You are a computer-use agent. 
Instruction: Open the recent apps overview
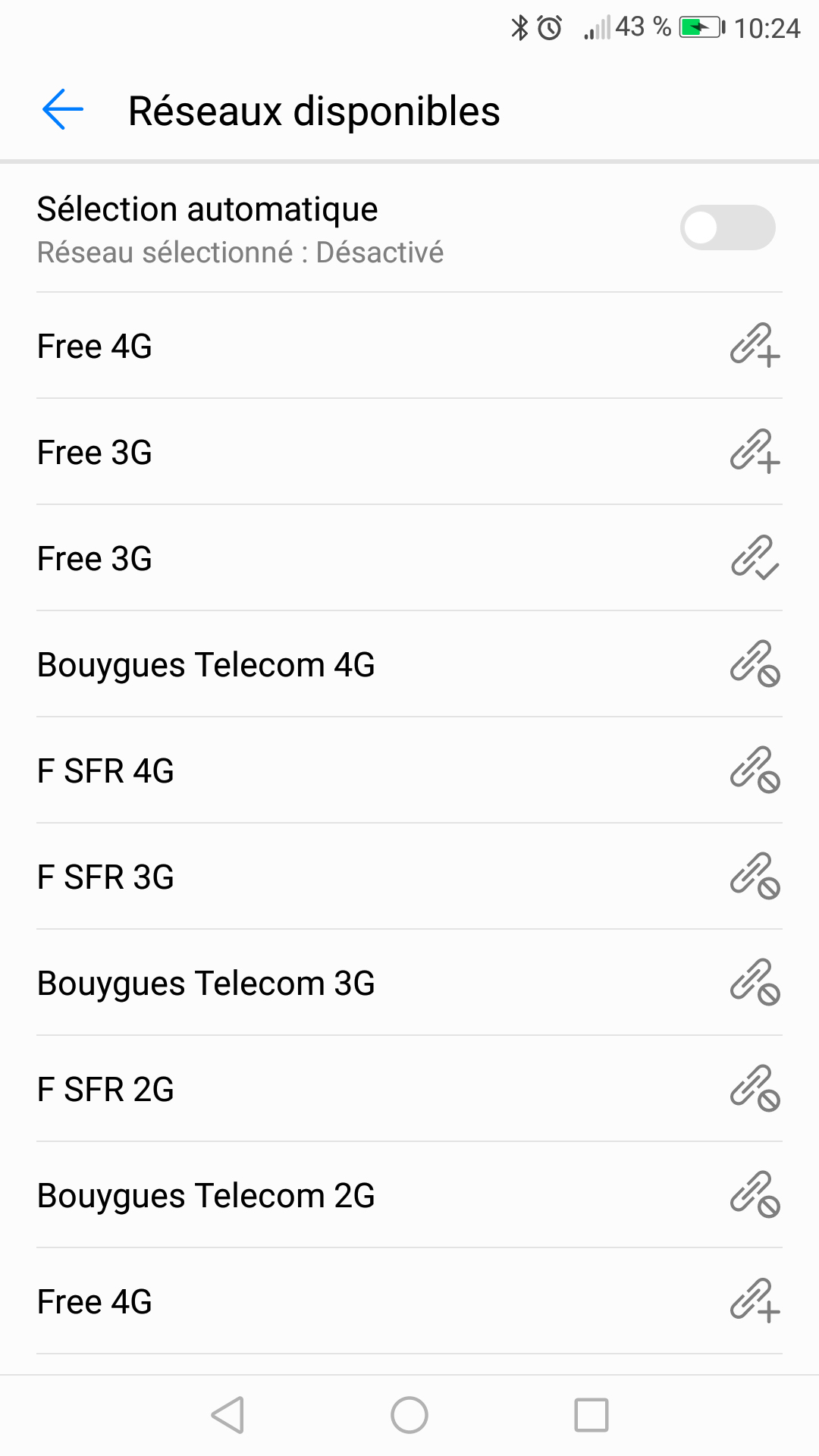coord(591,1415)
